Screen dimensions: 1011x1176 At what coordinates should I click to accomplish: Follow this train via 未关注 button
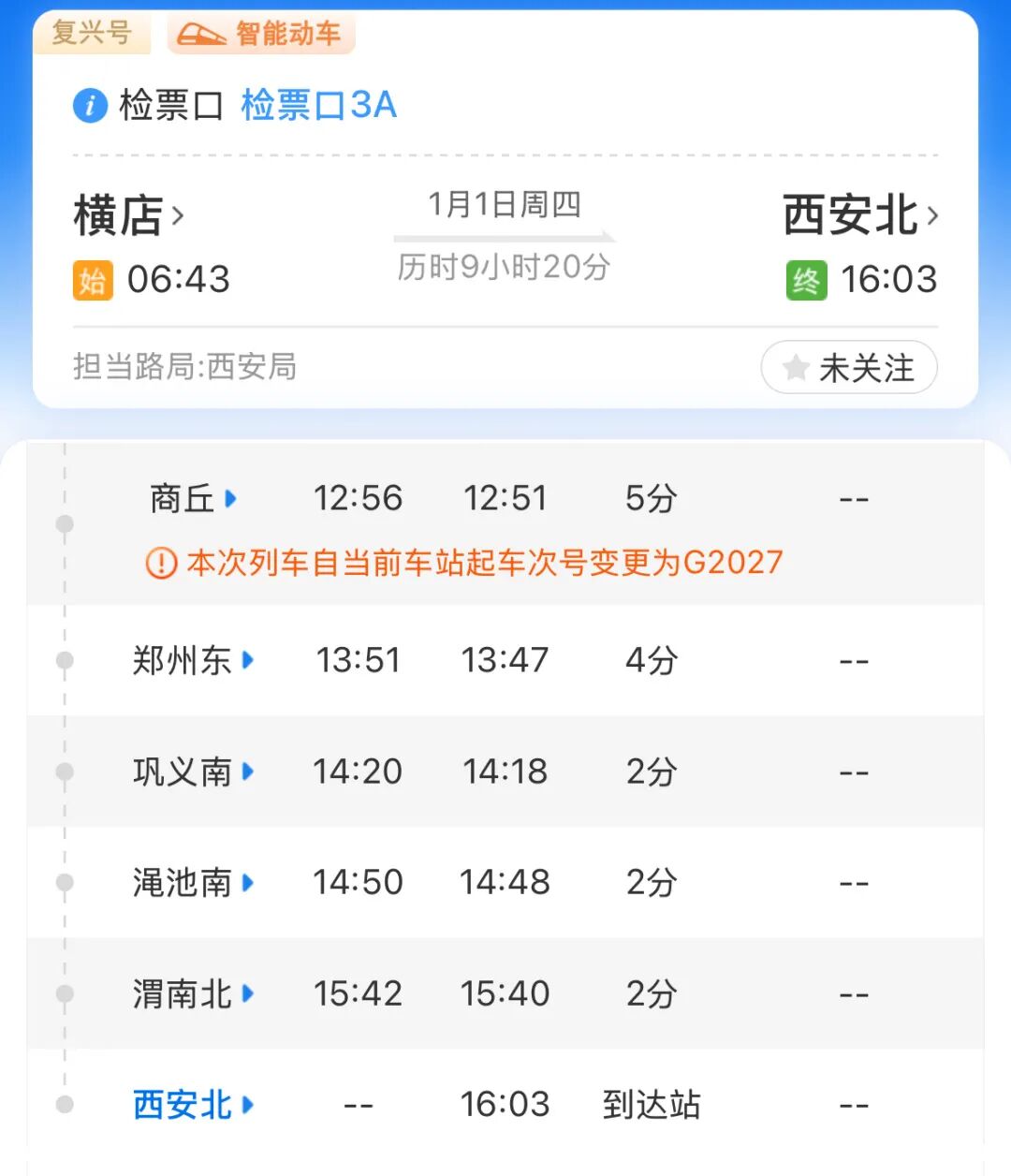848,368
